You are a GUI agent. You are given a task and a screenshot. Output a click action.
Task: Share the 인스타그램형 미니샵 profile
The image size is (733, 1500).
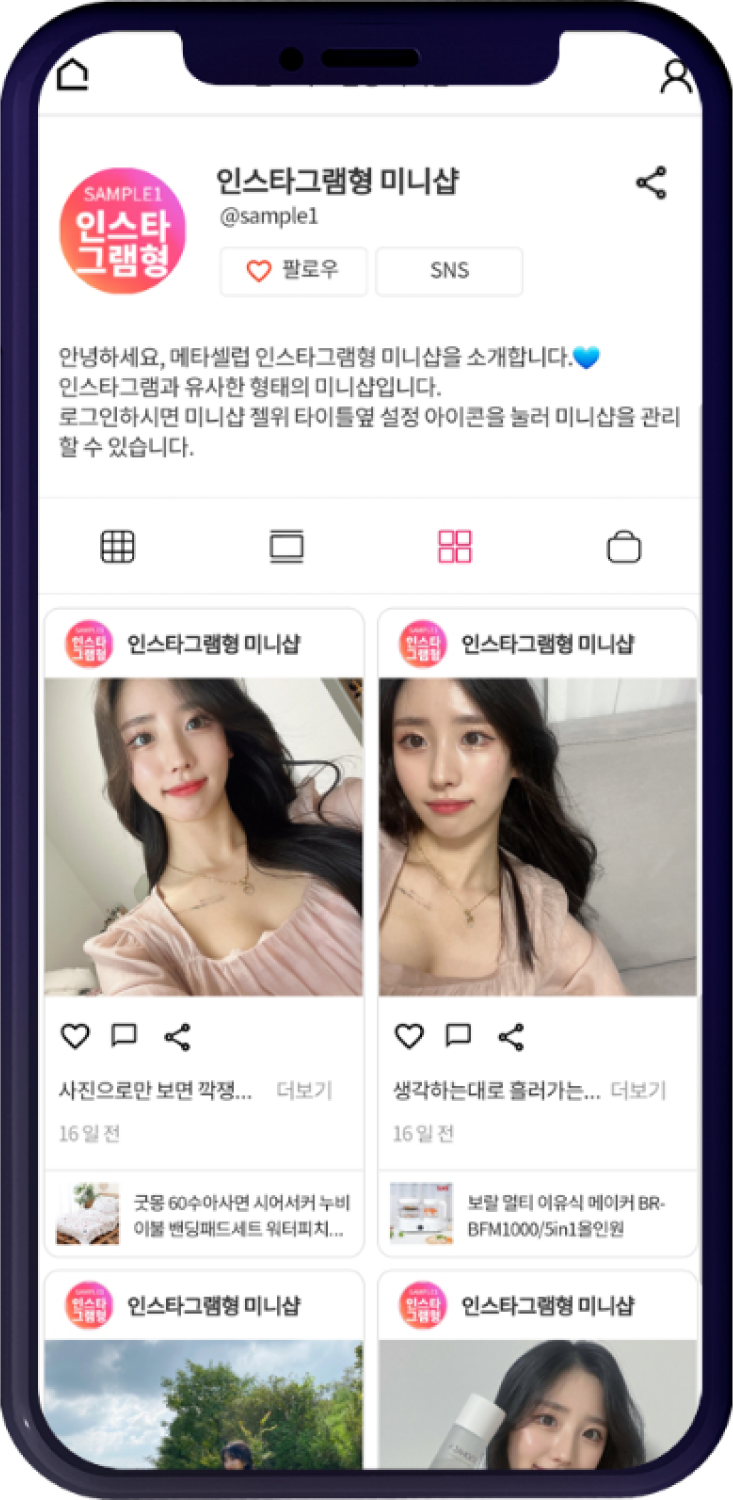(651, 184)
